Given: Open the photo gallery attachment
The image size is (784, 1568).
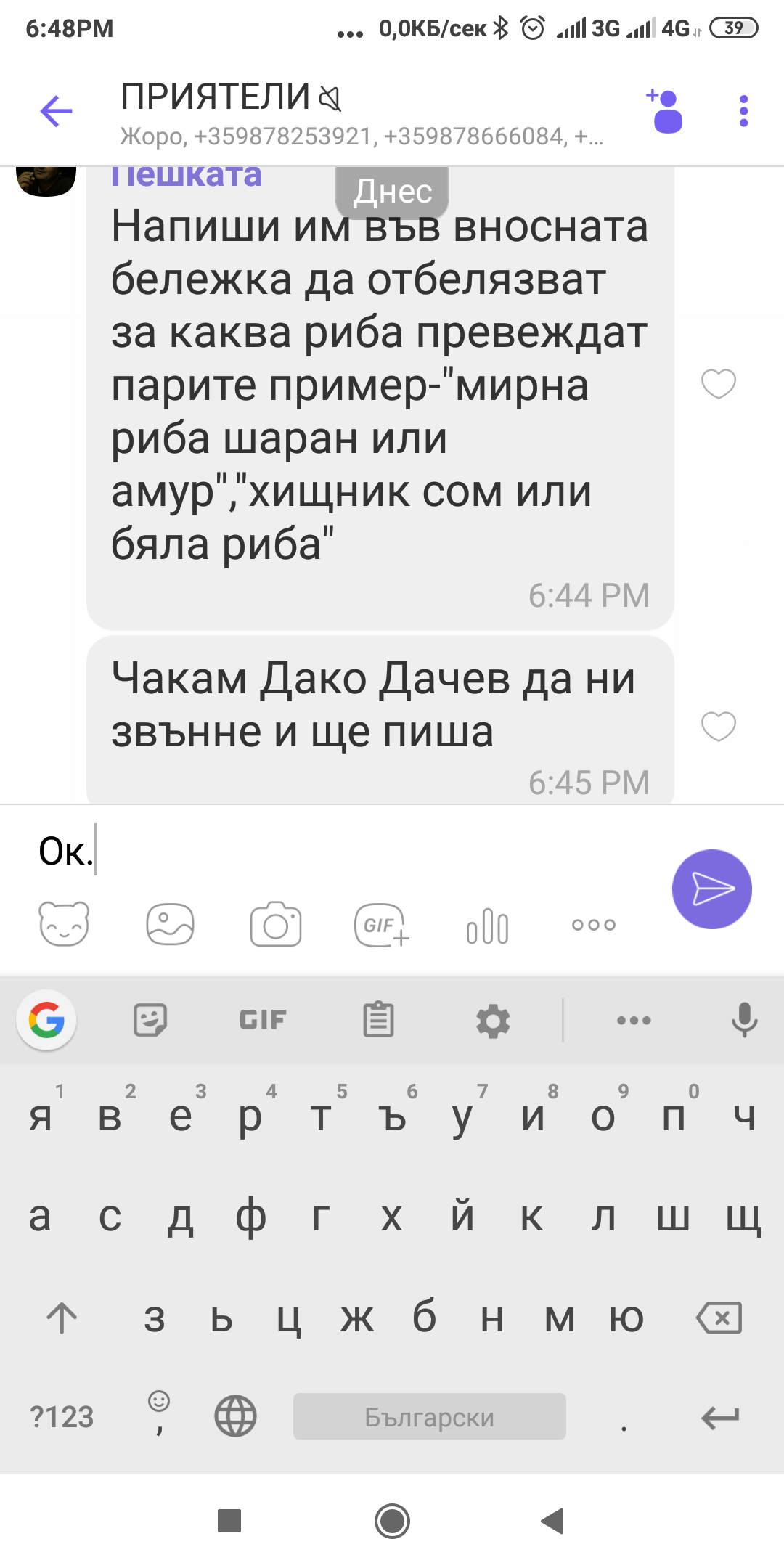Looking at the screenshot, I should (170, 925).
